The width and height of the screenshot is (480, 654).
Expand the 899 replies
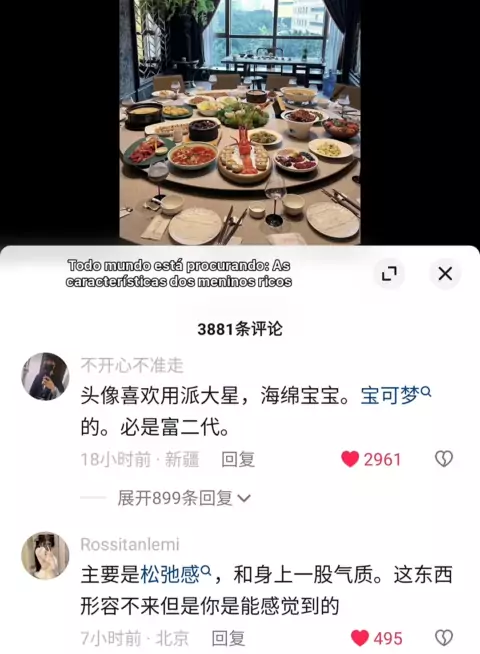click(x=184, y=498)
